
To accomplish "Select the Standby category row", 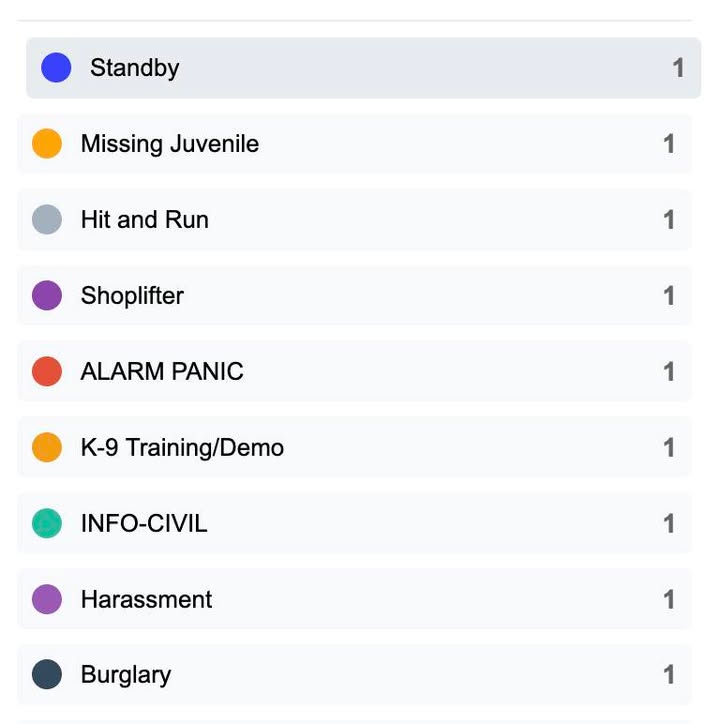I will [363, 68].
